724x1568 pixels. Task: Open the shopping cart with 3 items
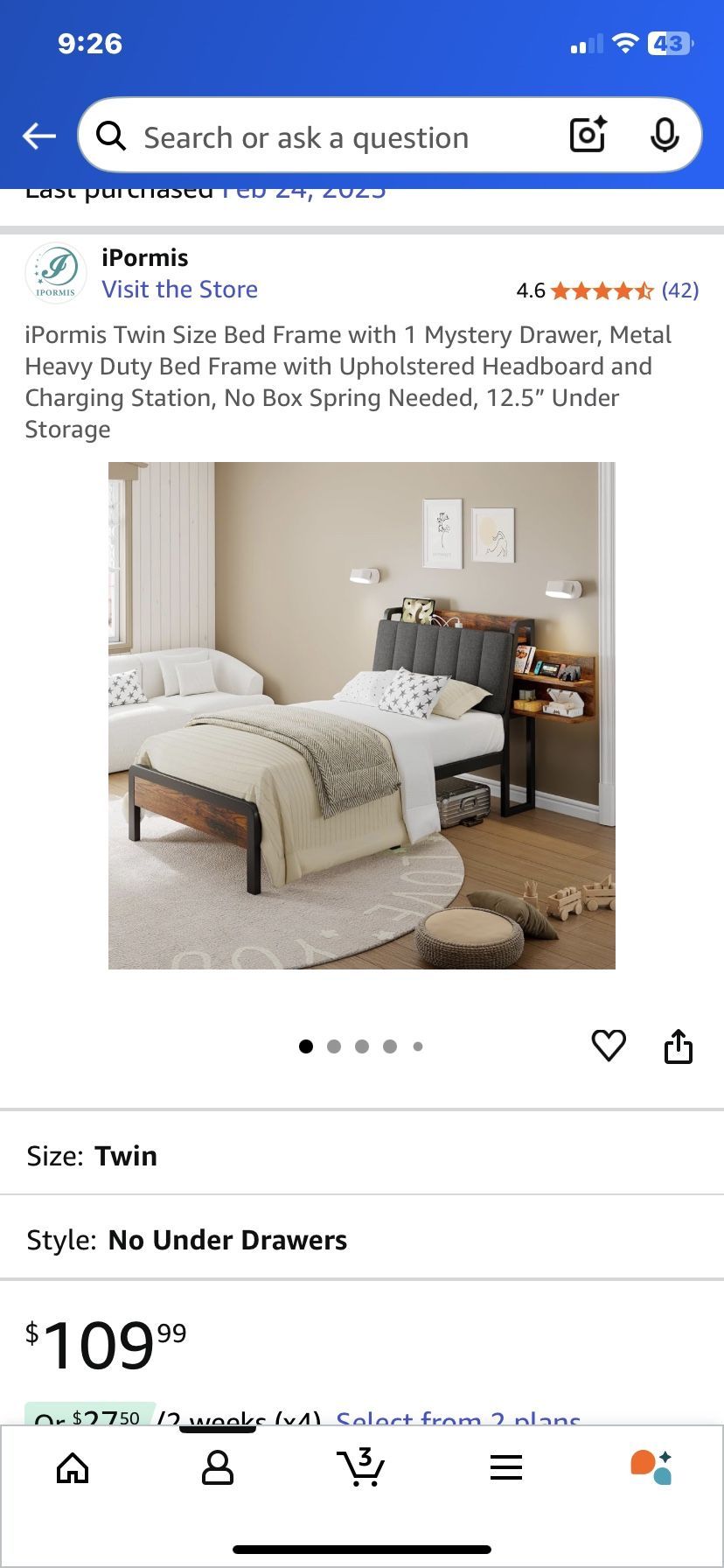[361, 1467]
